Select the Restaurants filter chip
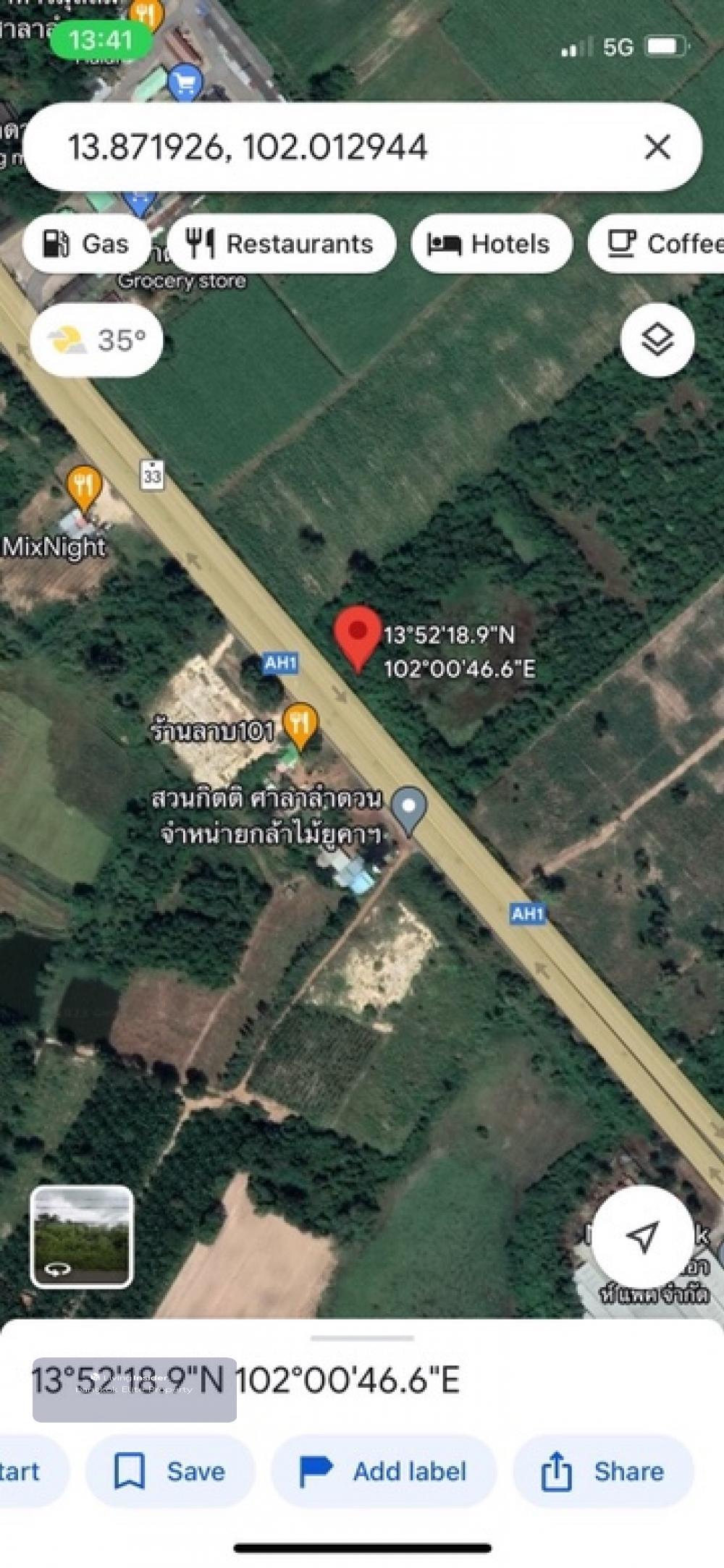 [281, 244]
